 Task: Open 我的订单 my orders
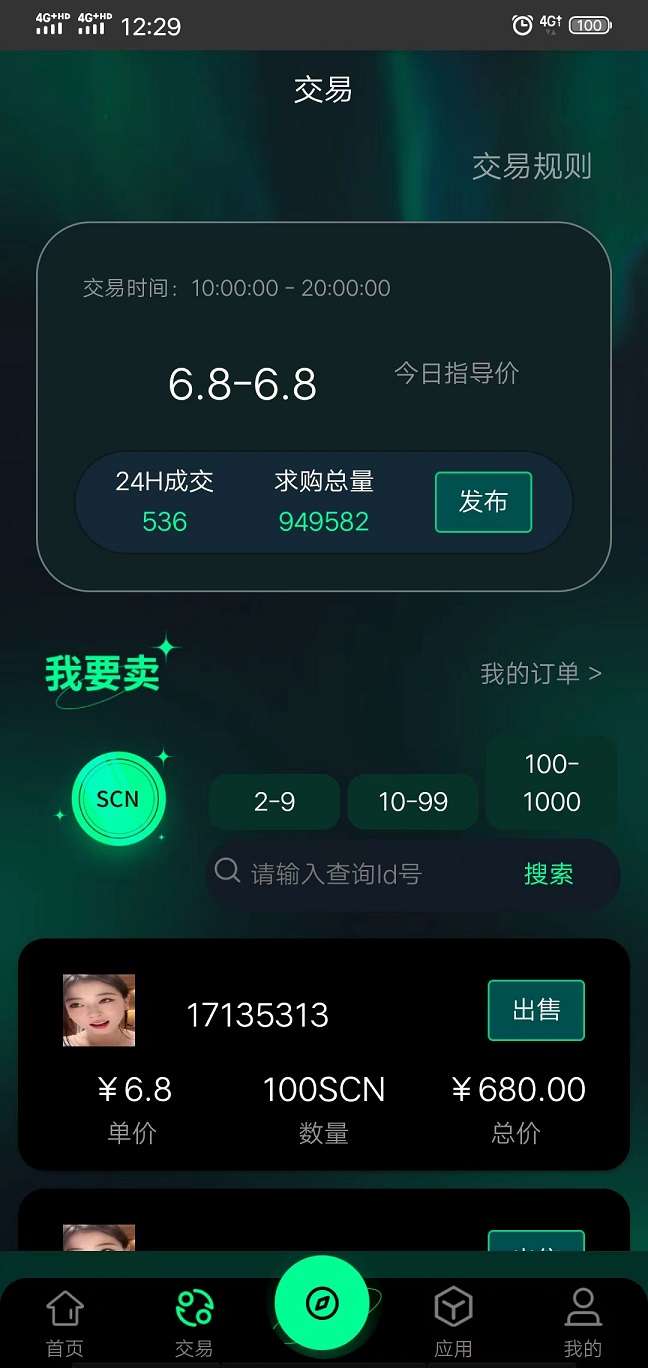coord(540,673)
